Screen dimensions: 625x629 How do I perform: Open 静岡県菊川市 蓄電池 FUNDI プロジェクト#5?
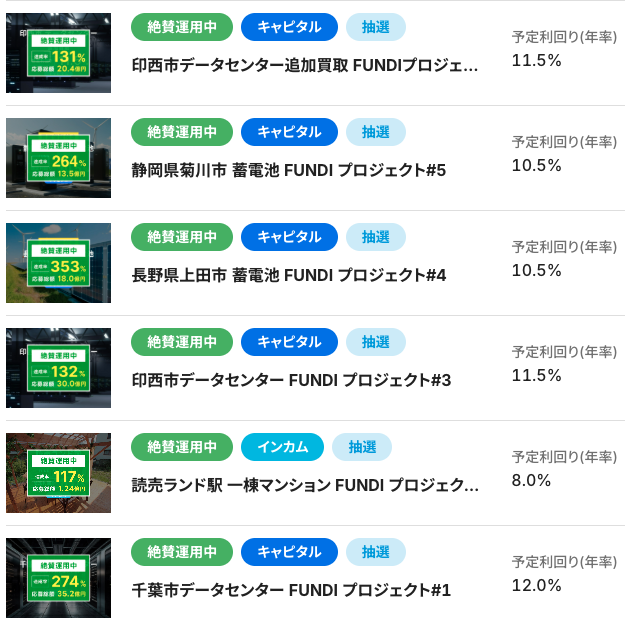point(289,171)
